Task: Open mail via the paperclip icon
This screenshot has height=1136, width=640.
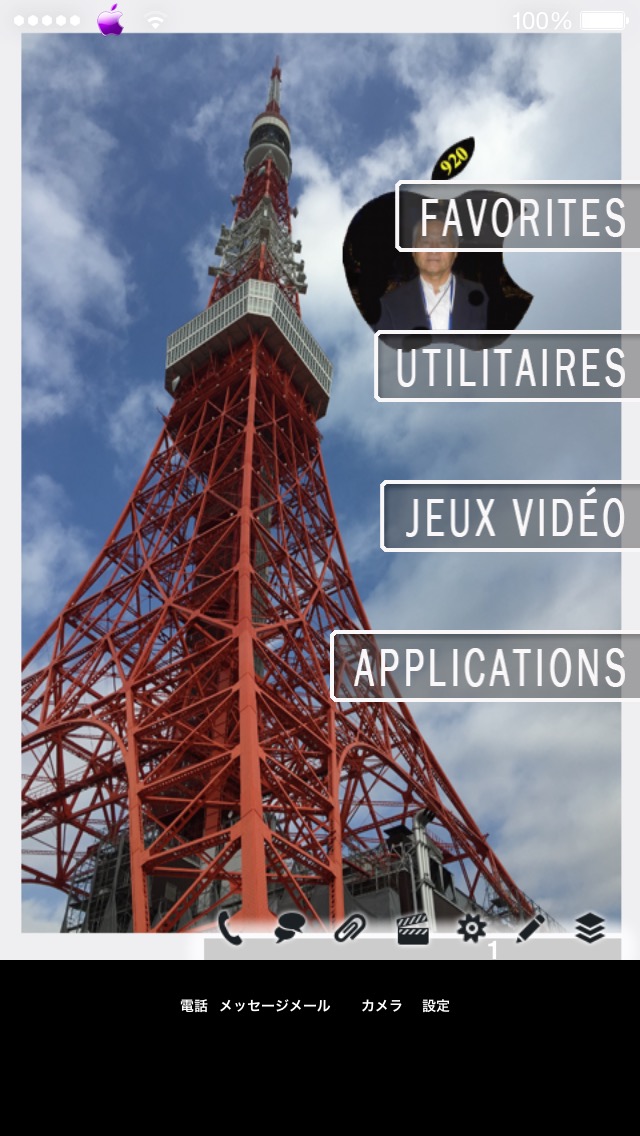Action: point(350,928)
